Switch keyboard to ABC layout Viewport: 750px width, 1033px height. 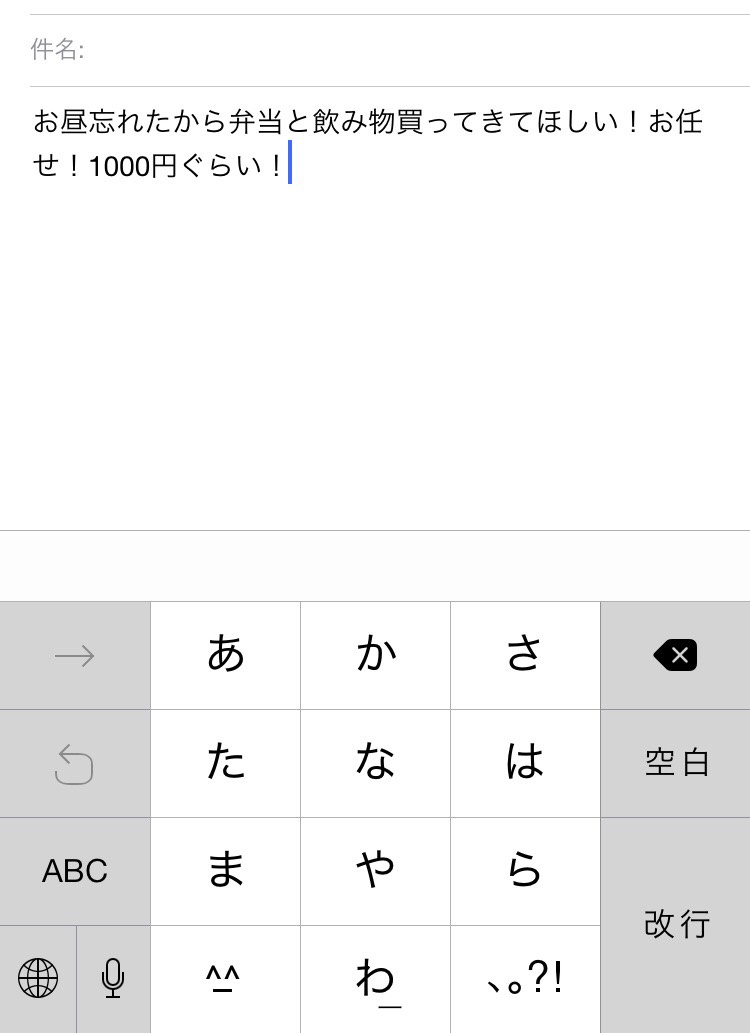75,871
